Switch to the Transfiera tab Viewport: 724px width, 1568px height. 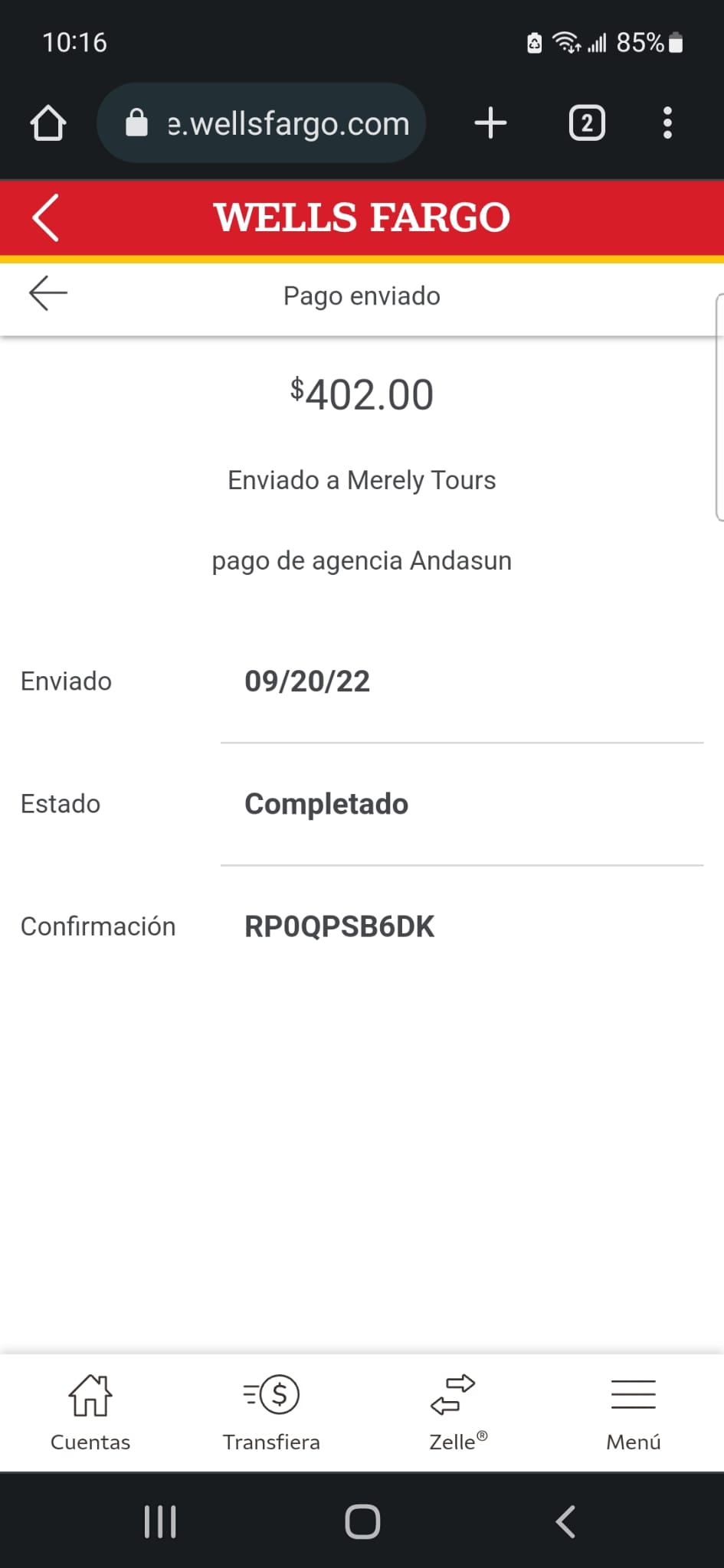point(271,1413)
